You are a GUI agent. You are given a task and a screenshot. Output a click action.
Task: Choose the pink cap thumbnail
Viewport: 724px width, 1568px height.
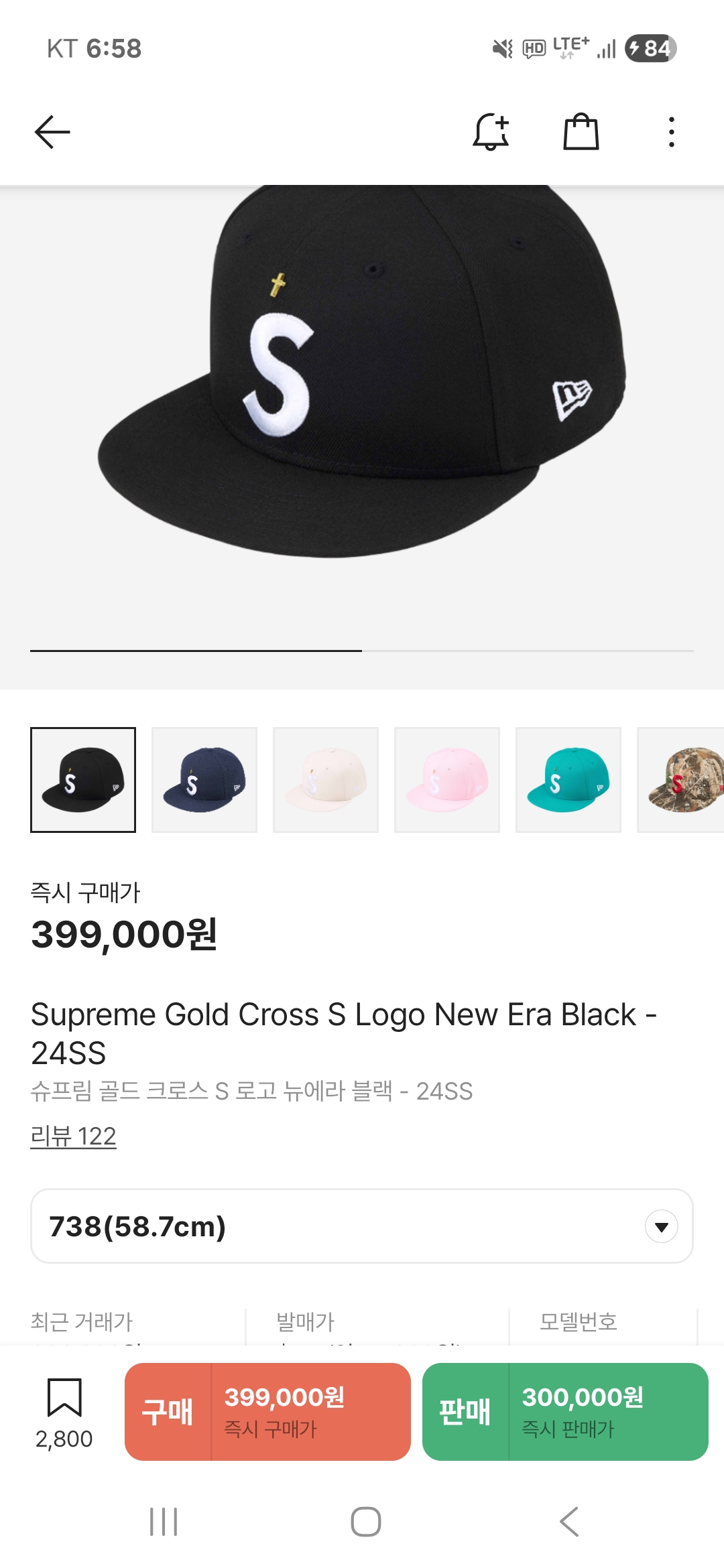(447, 780)
